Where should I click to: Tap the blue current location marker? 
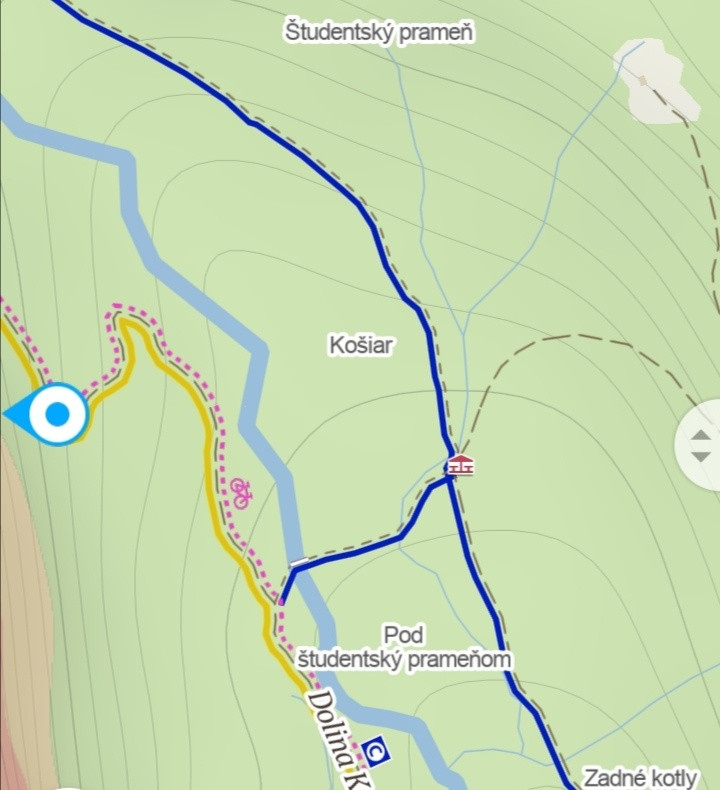(x=57, y=413)
